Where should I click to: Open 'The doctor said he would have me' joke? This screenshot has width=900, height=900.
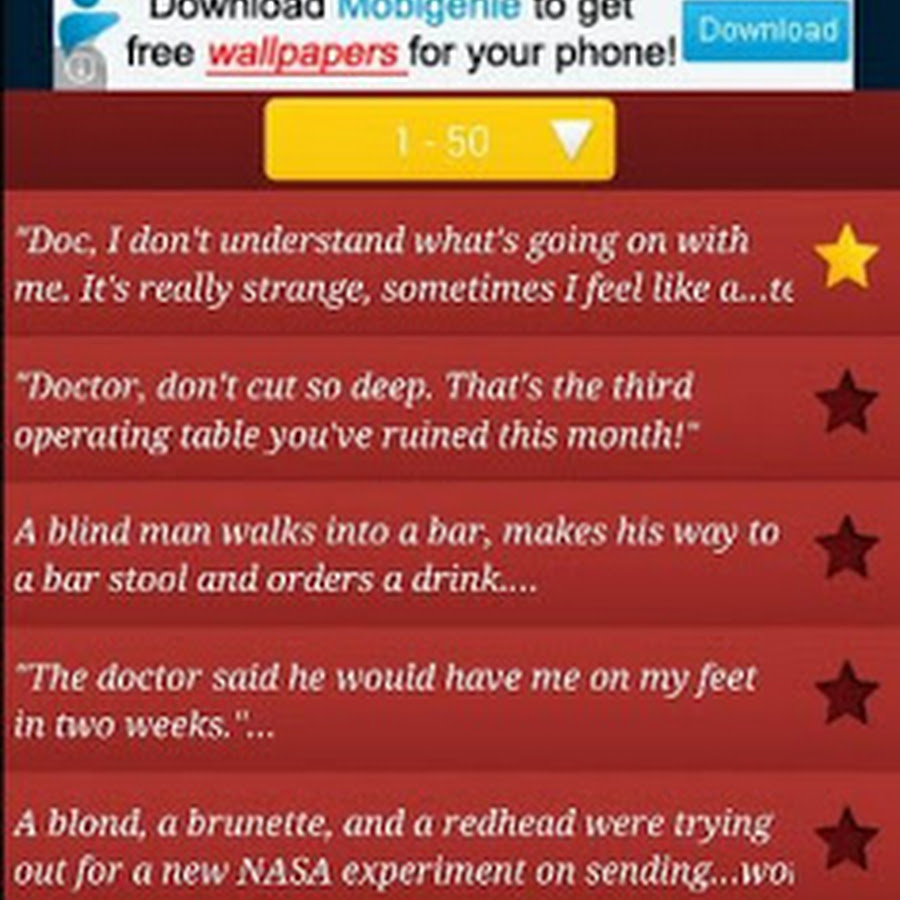pyautogui.click(x=400, y=700)
